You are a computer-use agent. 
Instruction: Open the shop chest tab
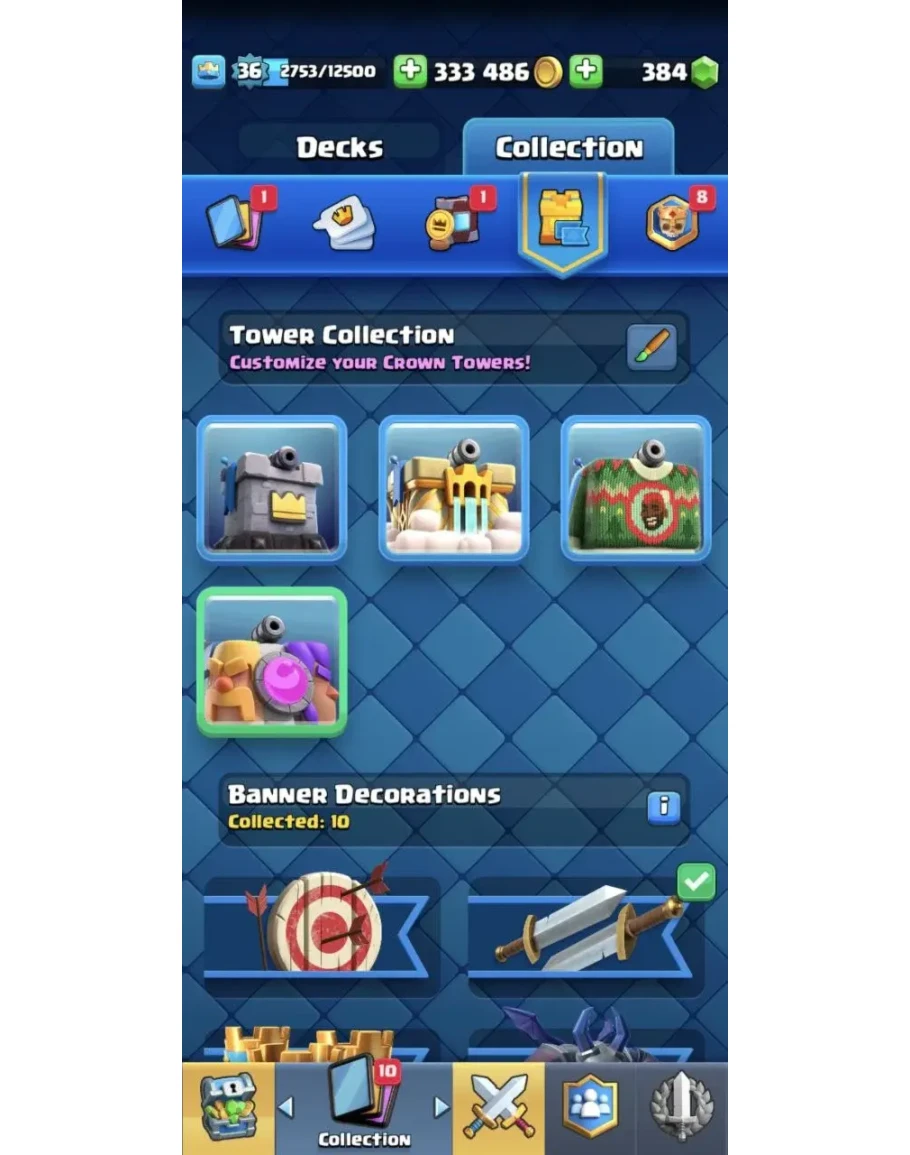(x=228, y=1108)
